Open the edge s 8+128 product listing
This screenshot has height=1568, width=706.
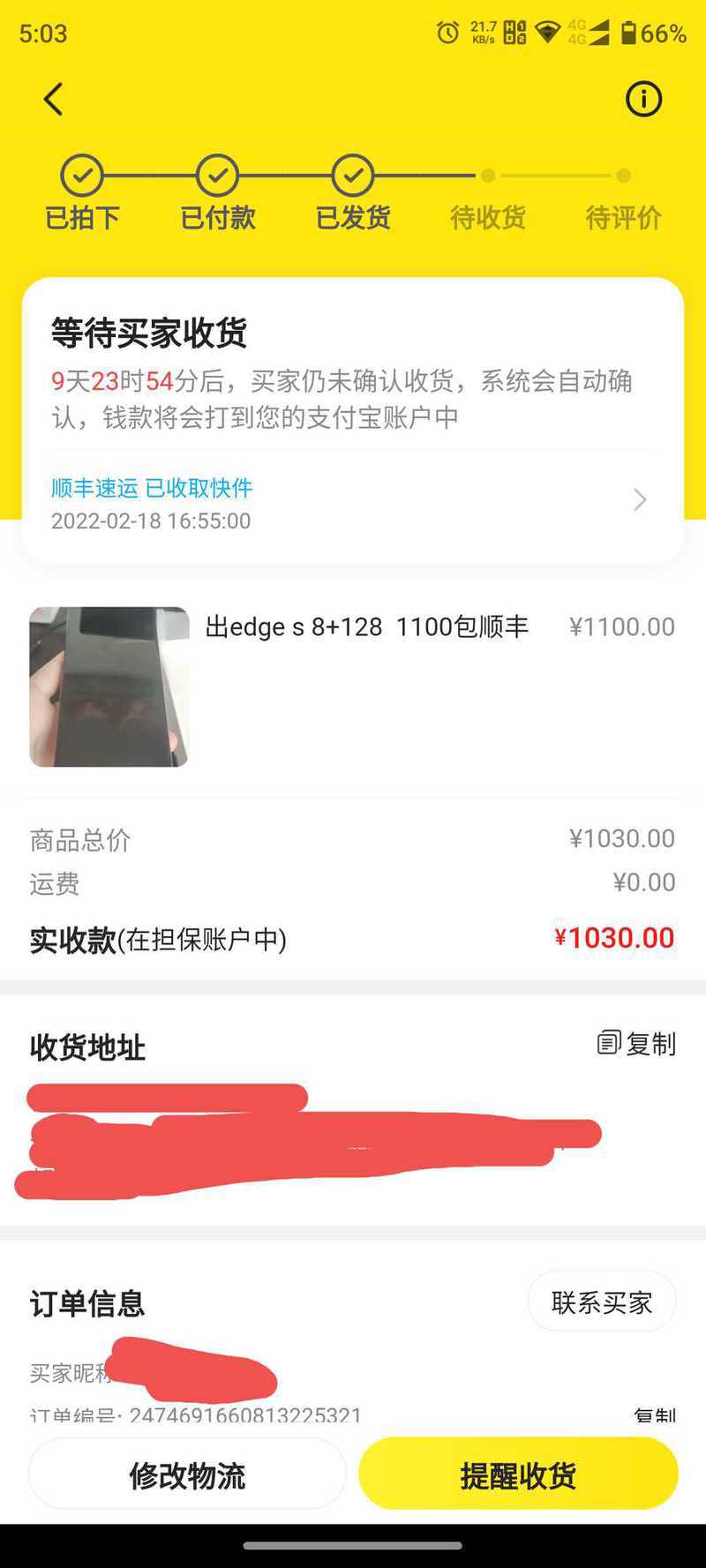click(x=351, y=686)
